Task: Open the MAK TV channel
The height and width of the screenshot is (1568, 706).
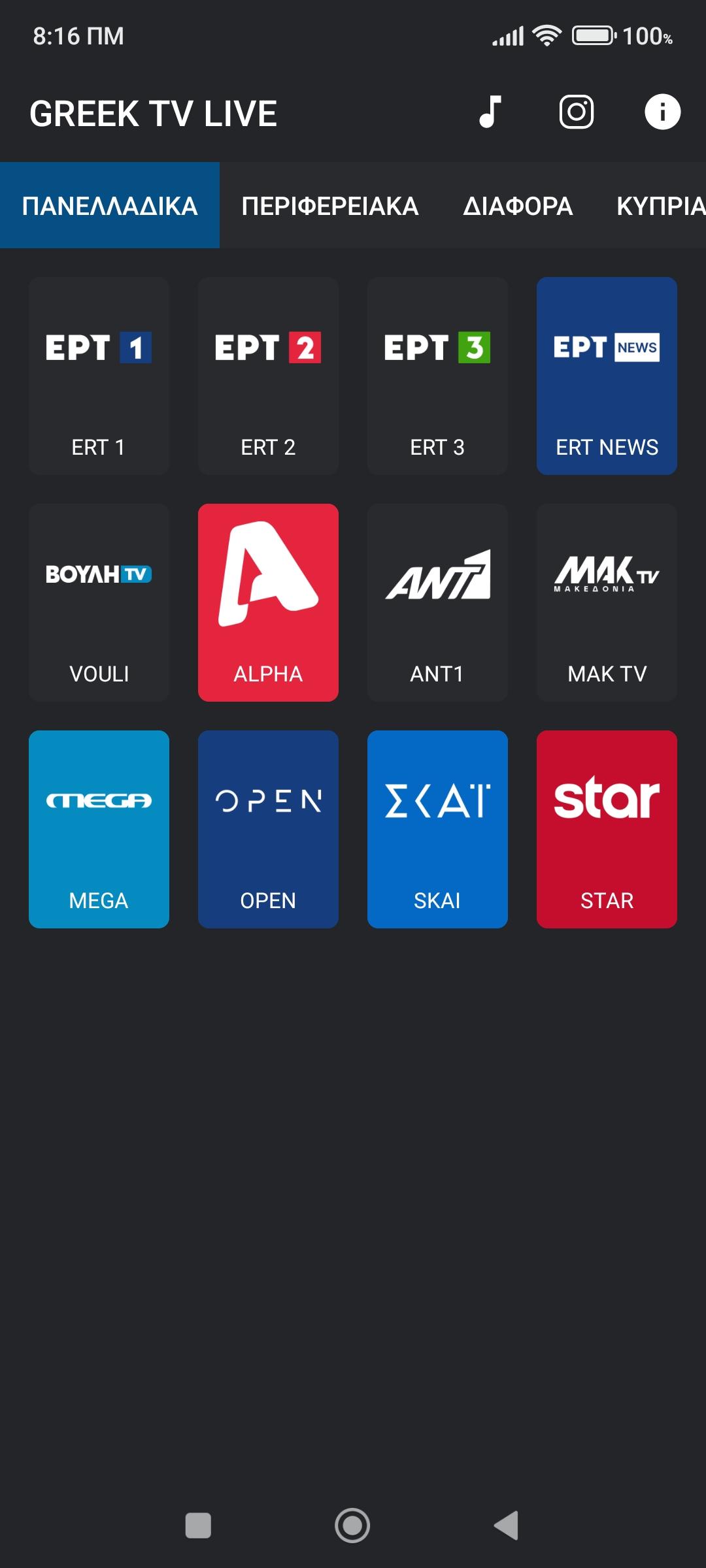Action: [607, 602]
